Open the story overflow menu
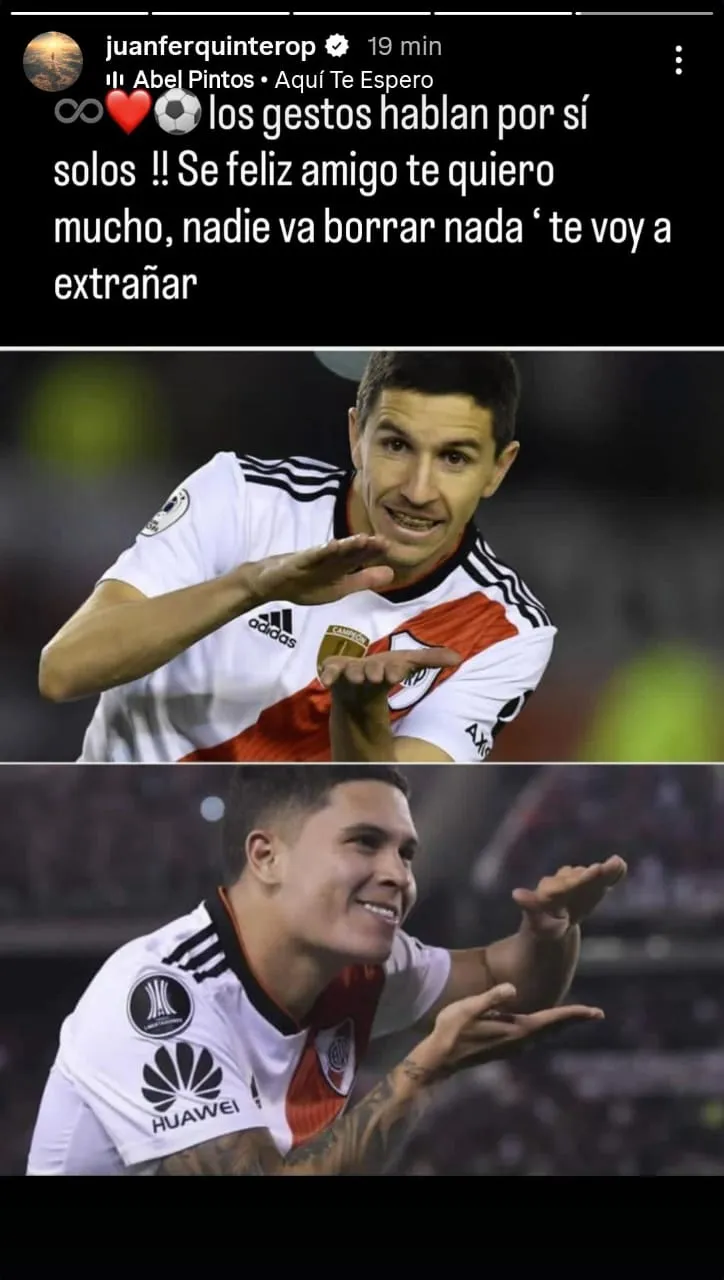Viewport: 724px width, 1280px height. coord(678,60)
